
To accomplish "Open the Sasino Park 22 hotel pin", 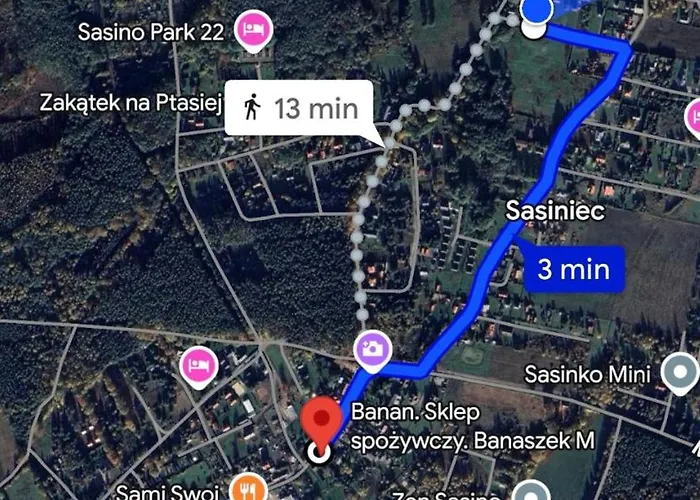I will click(253, 31).
